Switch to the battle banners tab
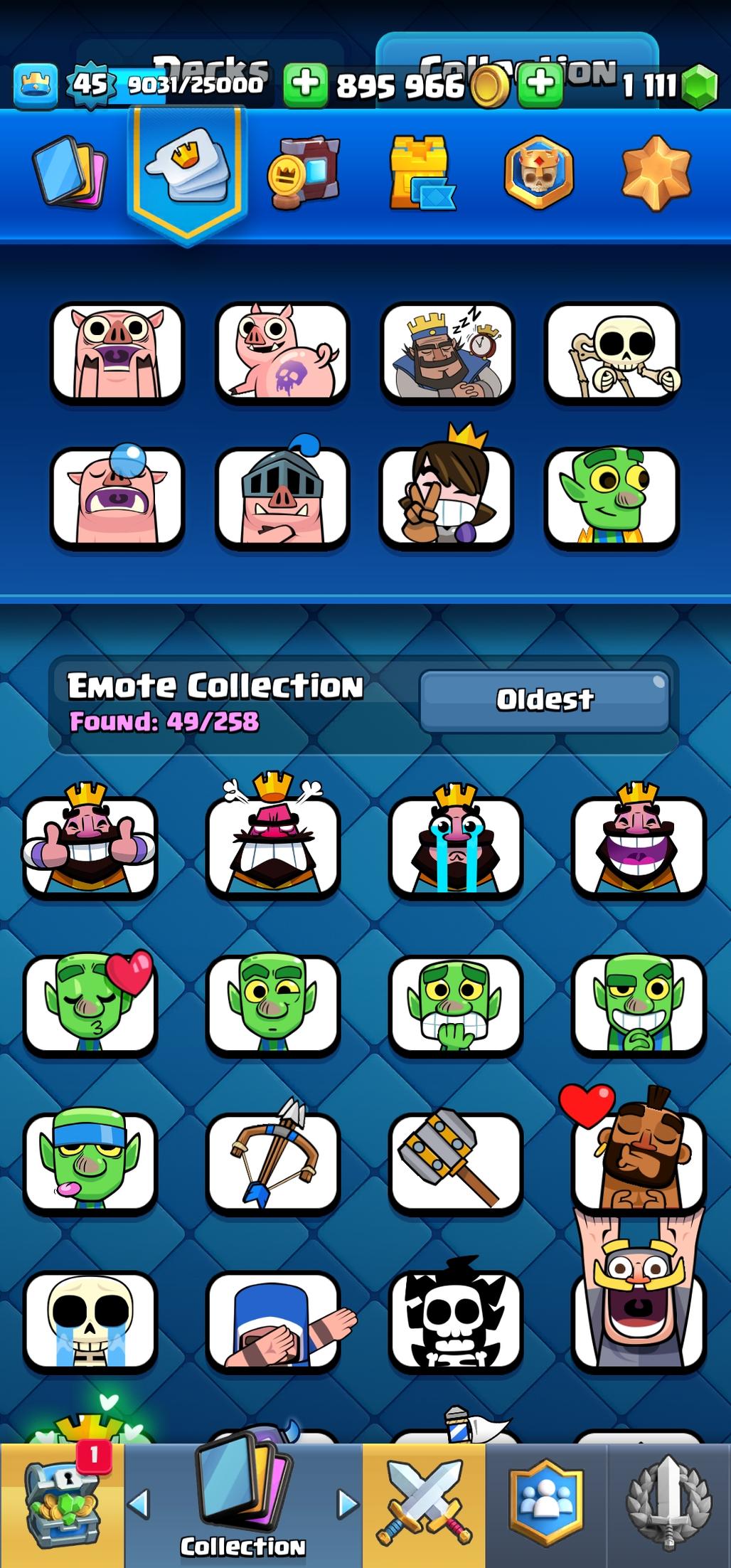 (x=304, y=173)
